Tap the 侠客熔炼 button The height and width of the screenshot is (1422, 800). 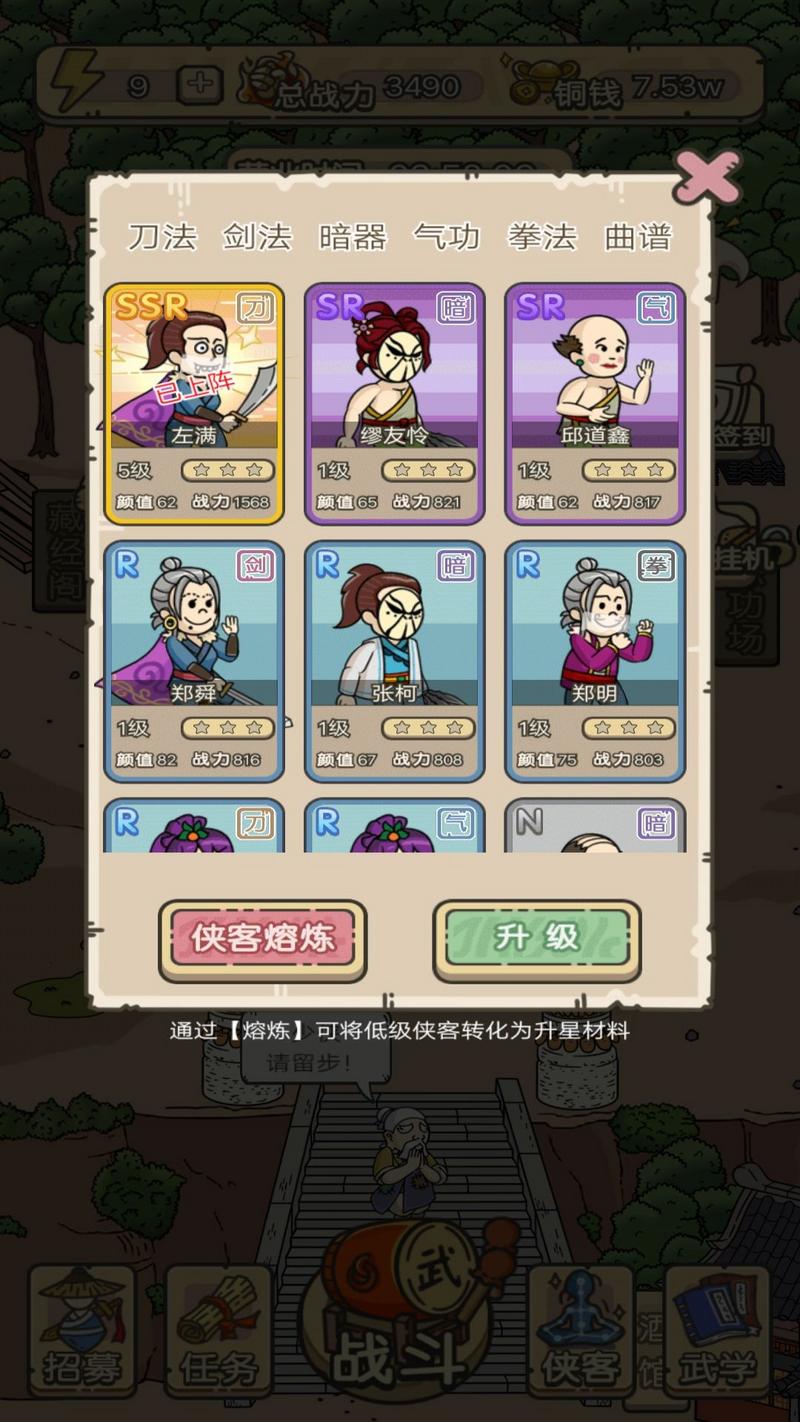(262, 940)
